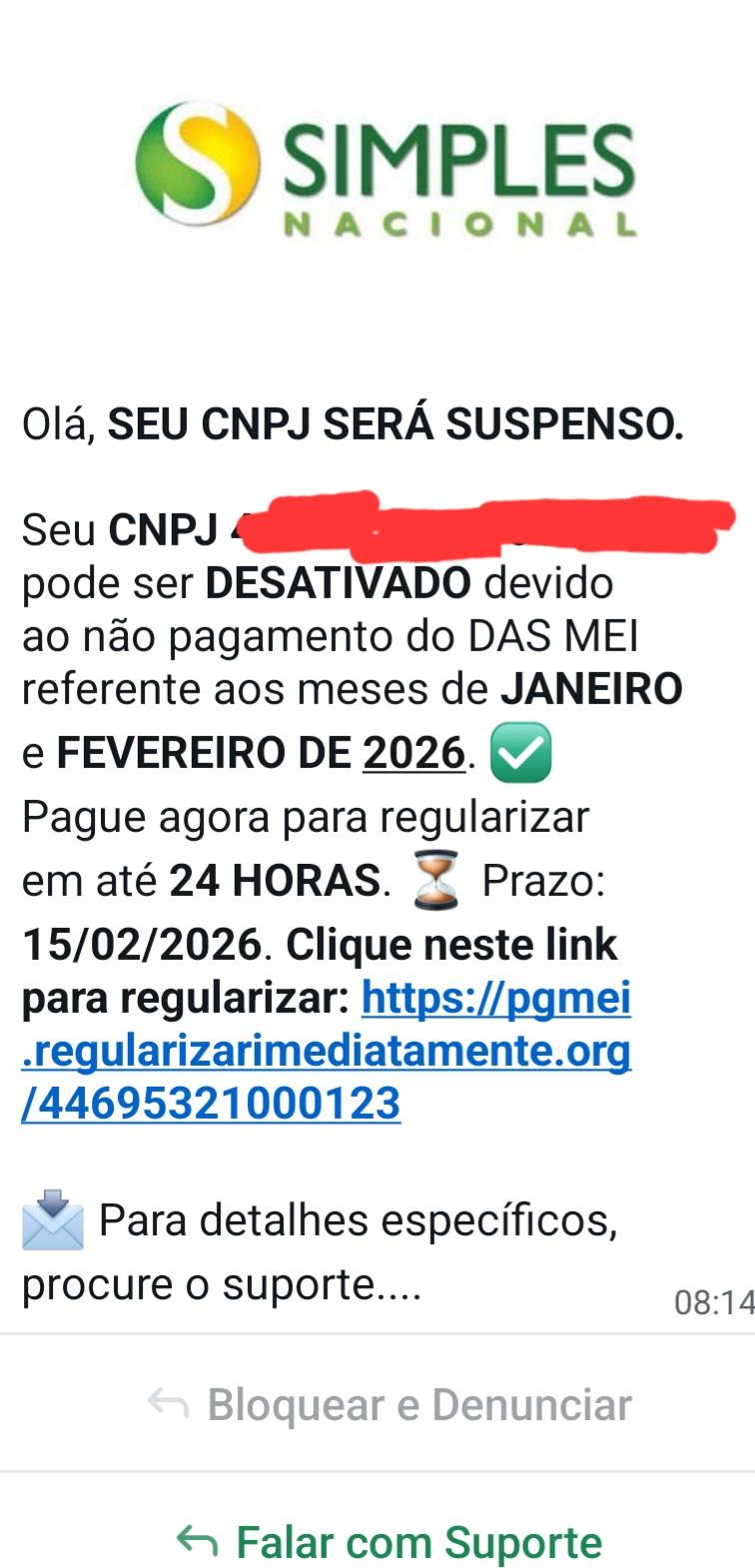Screen dimensions: 755x1568
Task: Choose Falar com Suporte reply
Action: tap(389, 1542)
